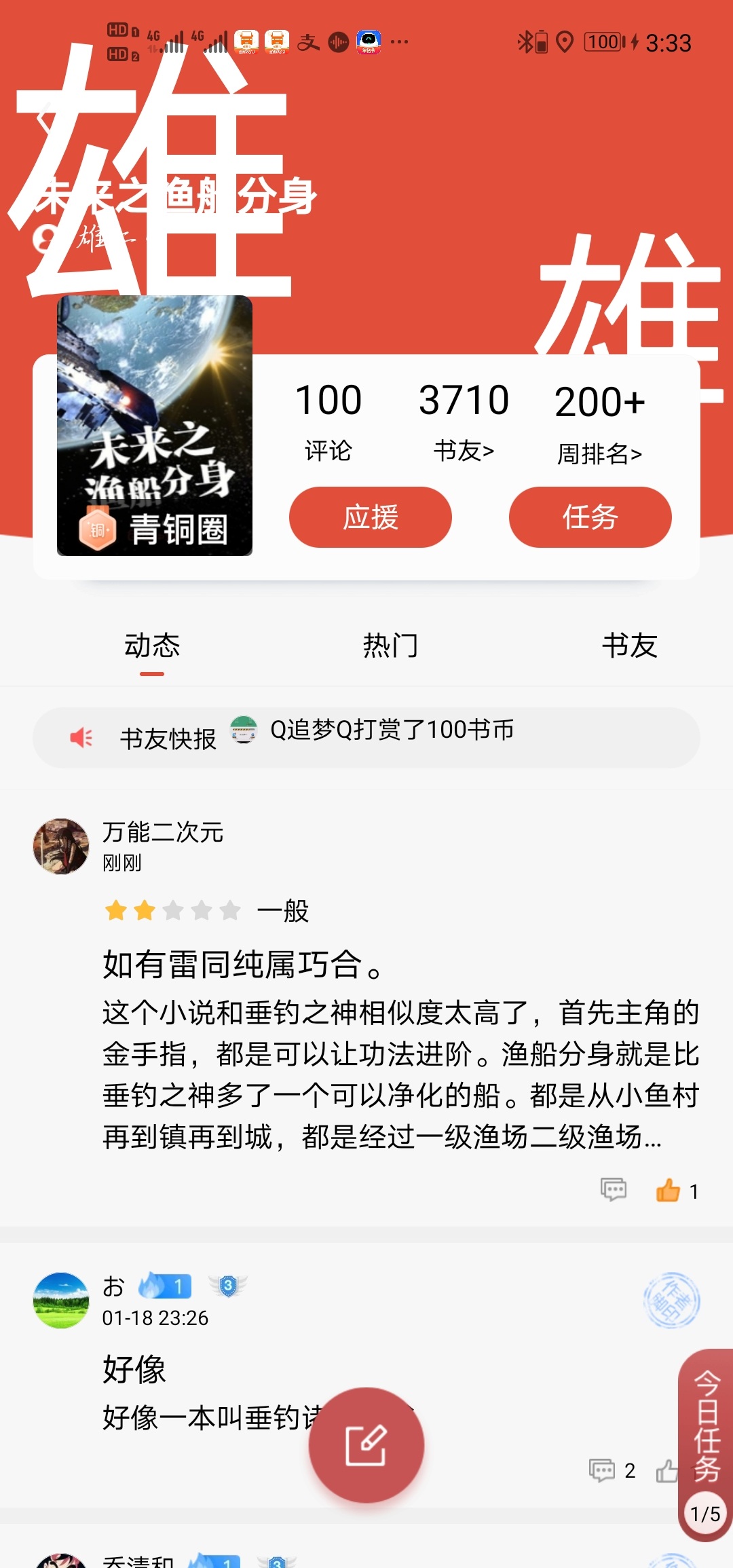Open the 任务 button
The width and height of the screenshot is (733, 1568).
click(x=590, y=517)
